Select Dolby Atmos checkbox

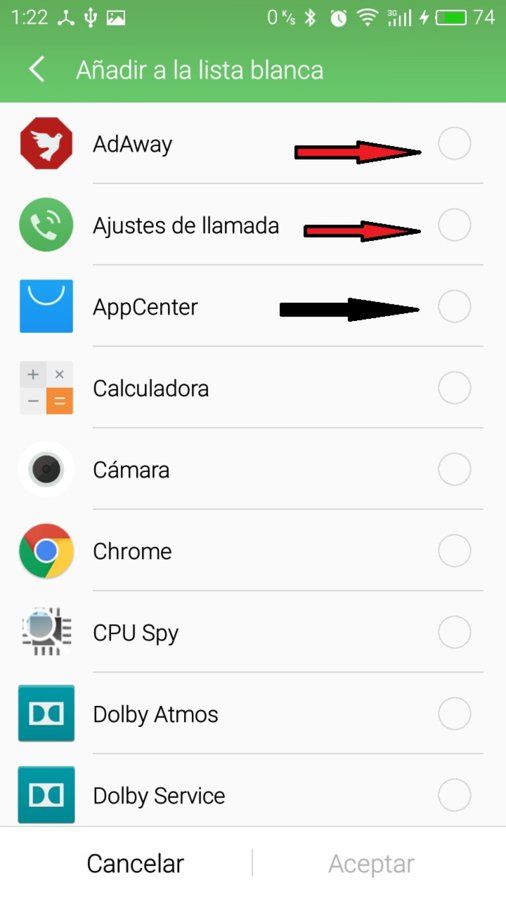(x=454, y=713)
